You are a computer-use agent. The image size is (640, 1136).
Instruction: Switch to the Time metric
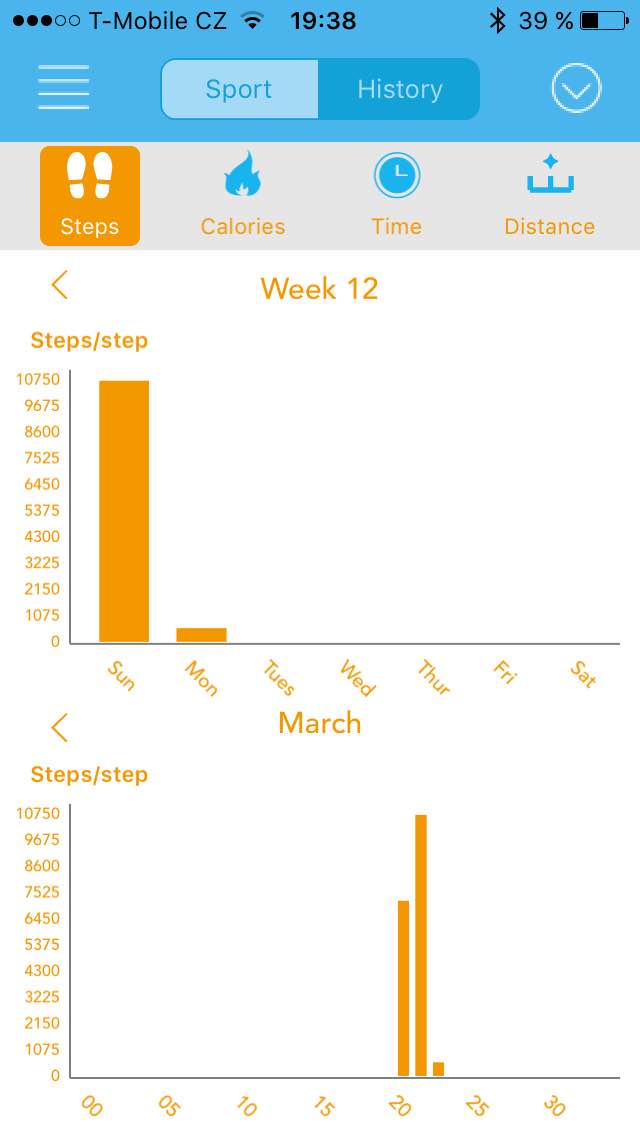(397, 196)
